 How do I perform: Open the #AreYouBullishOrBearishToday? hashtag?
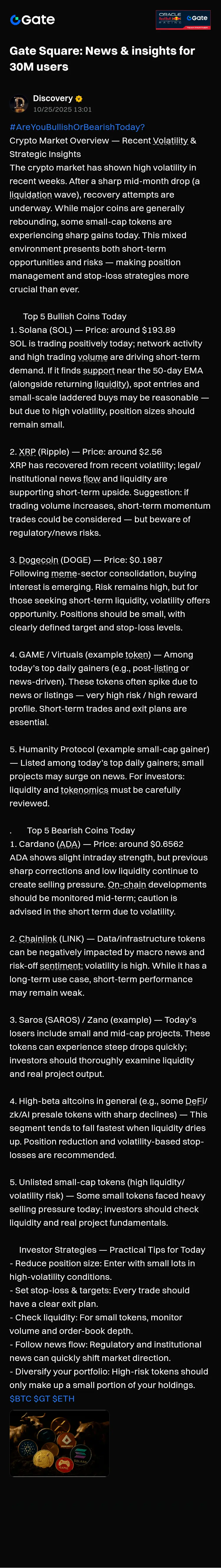click(77, 127)
